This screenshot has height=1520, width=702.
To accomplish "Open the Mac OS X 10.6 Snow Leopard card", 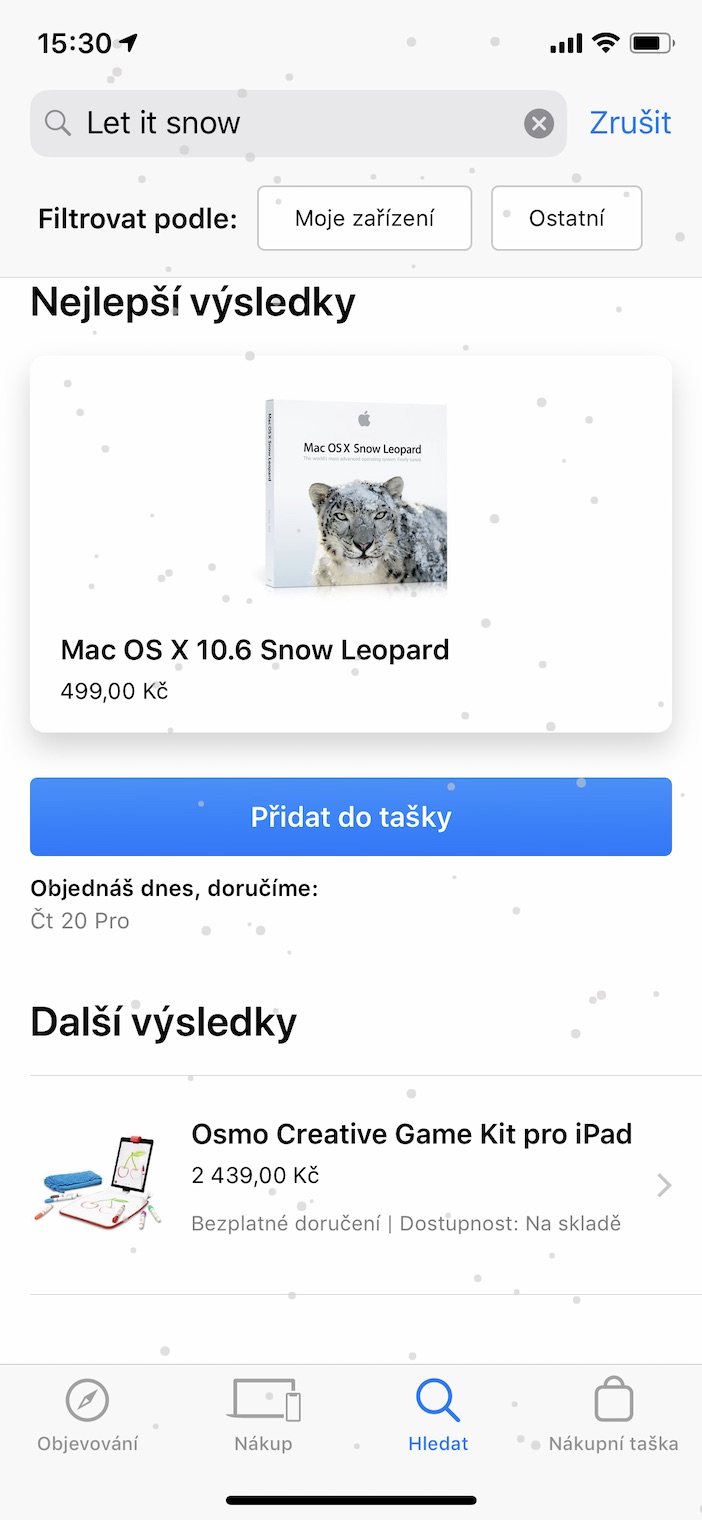I will click(350, 544).
